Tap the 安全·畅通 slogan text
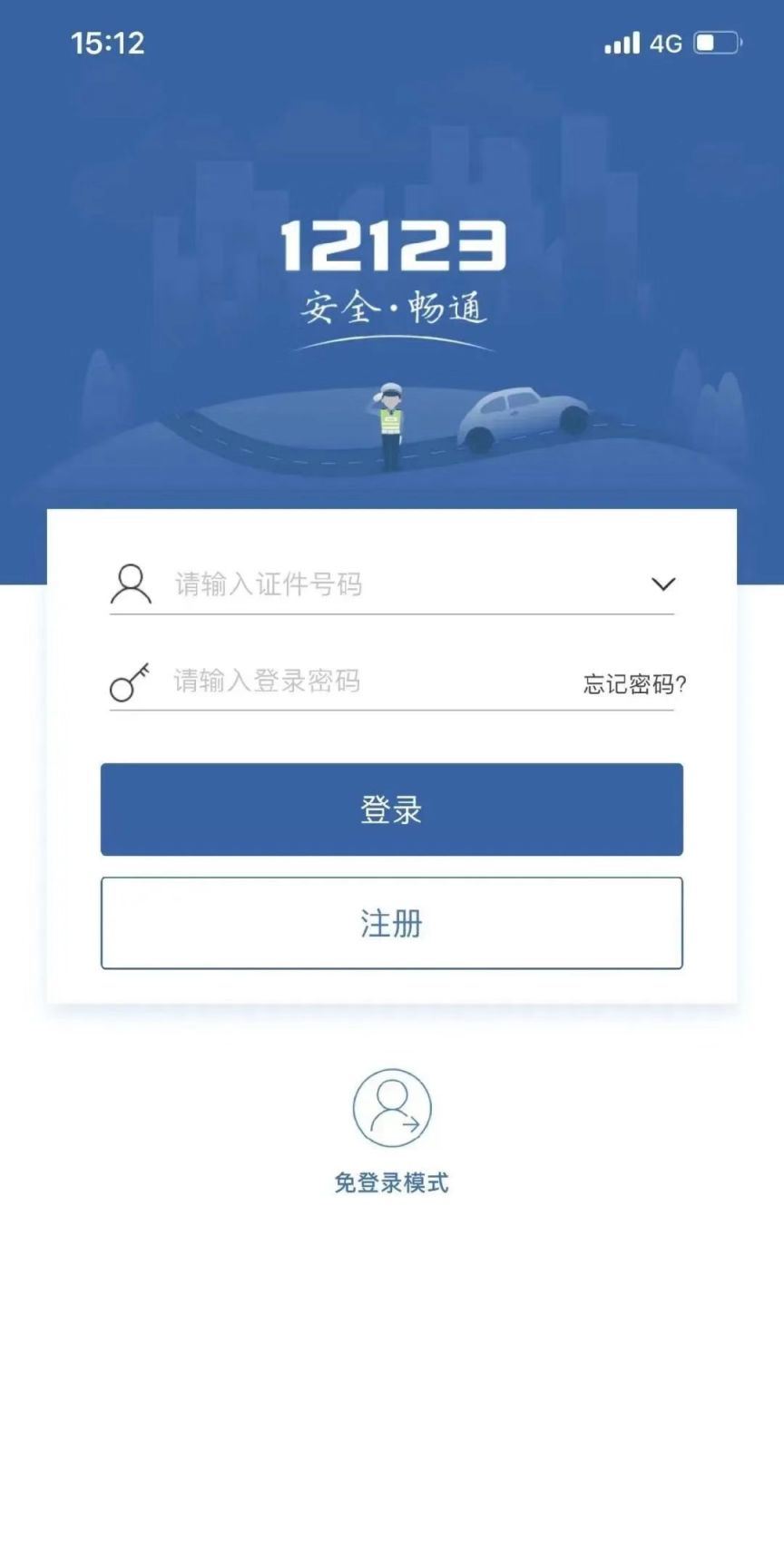This screenshot has height=1550, width=784. click(x=394, y=309)
